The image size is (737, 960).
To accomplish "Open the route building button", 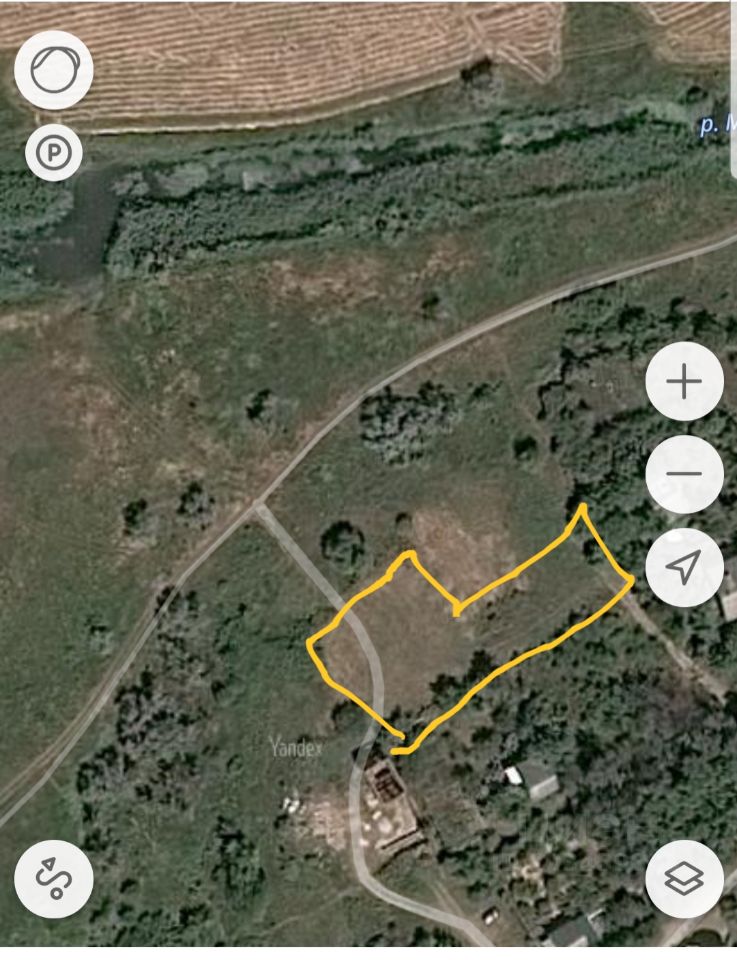I will tap(54, 879).
